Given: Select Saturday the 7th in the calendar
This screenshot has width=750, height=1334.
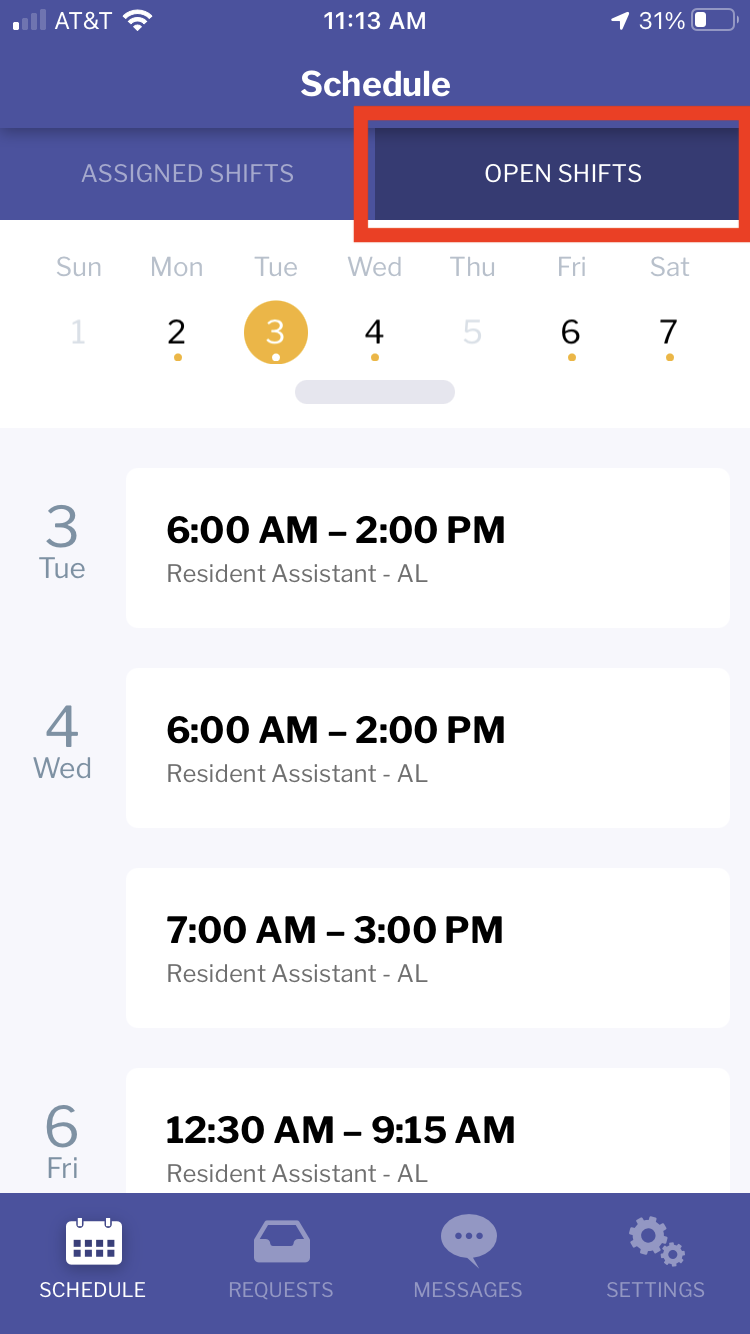Looking at the screenshot, I should point(669,333).
